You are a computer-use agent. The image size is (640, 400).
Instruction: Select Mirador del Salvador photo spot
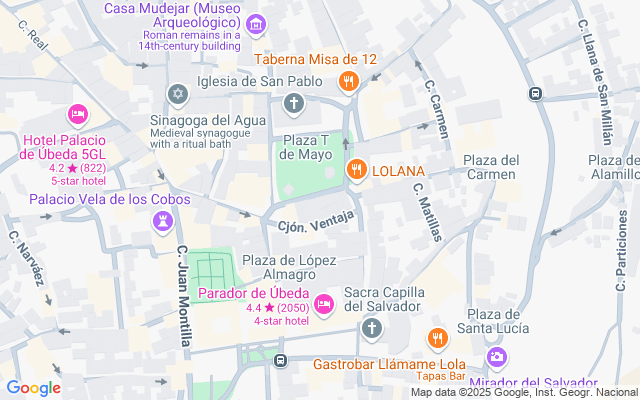click(x=496, y=356)
